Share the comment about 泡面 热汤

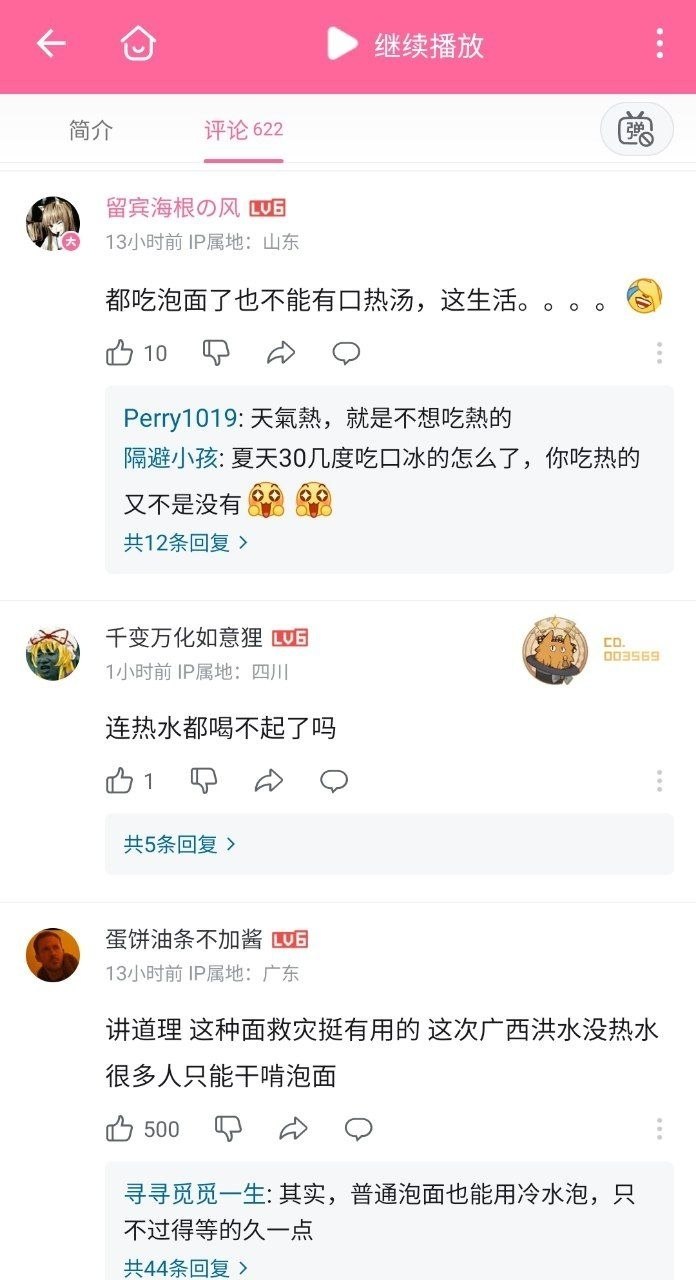click(x=281, y=353)
